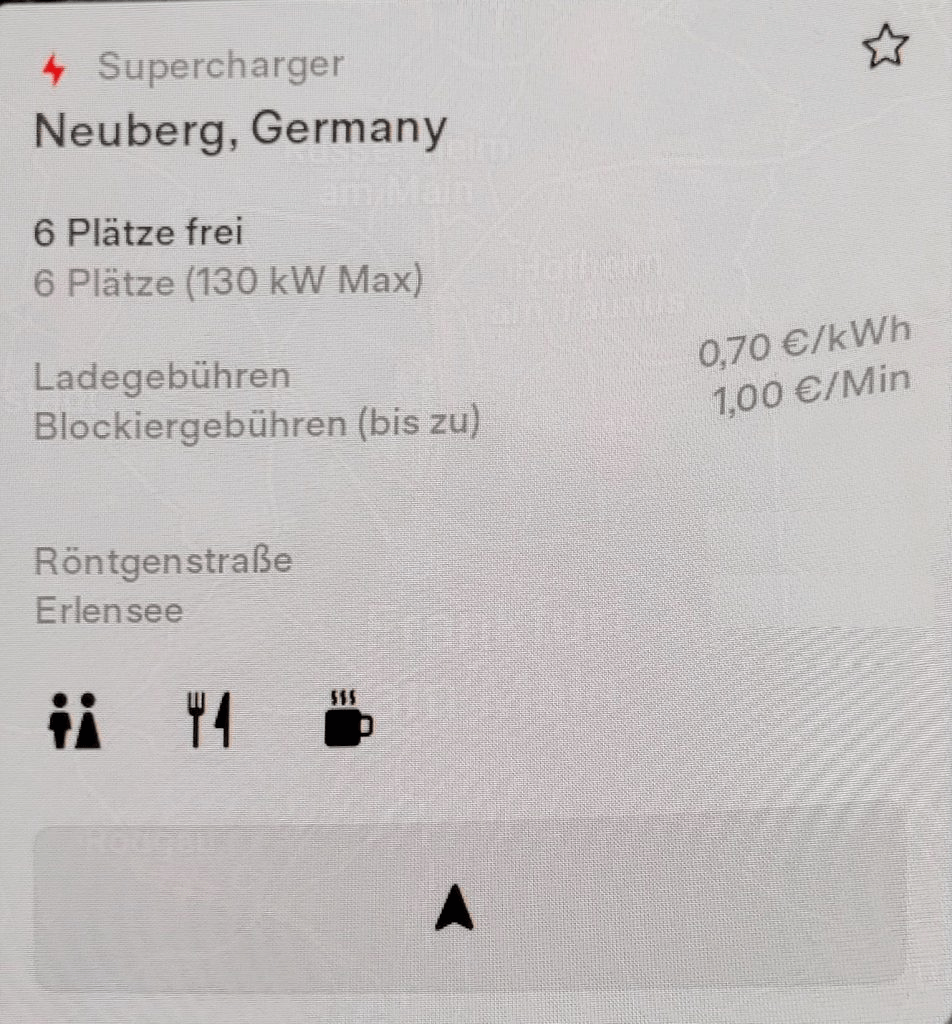
Task: Add Neuberg Supercharger to favorites with star
Action: 885,48
